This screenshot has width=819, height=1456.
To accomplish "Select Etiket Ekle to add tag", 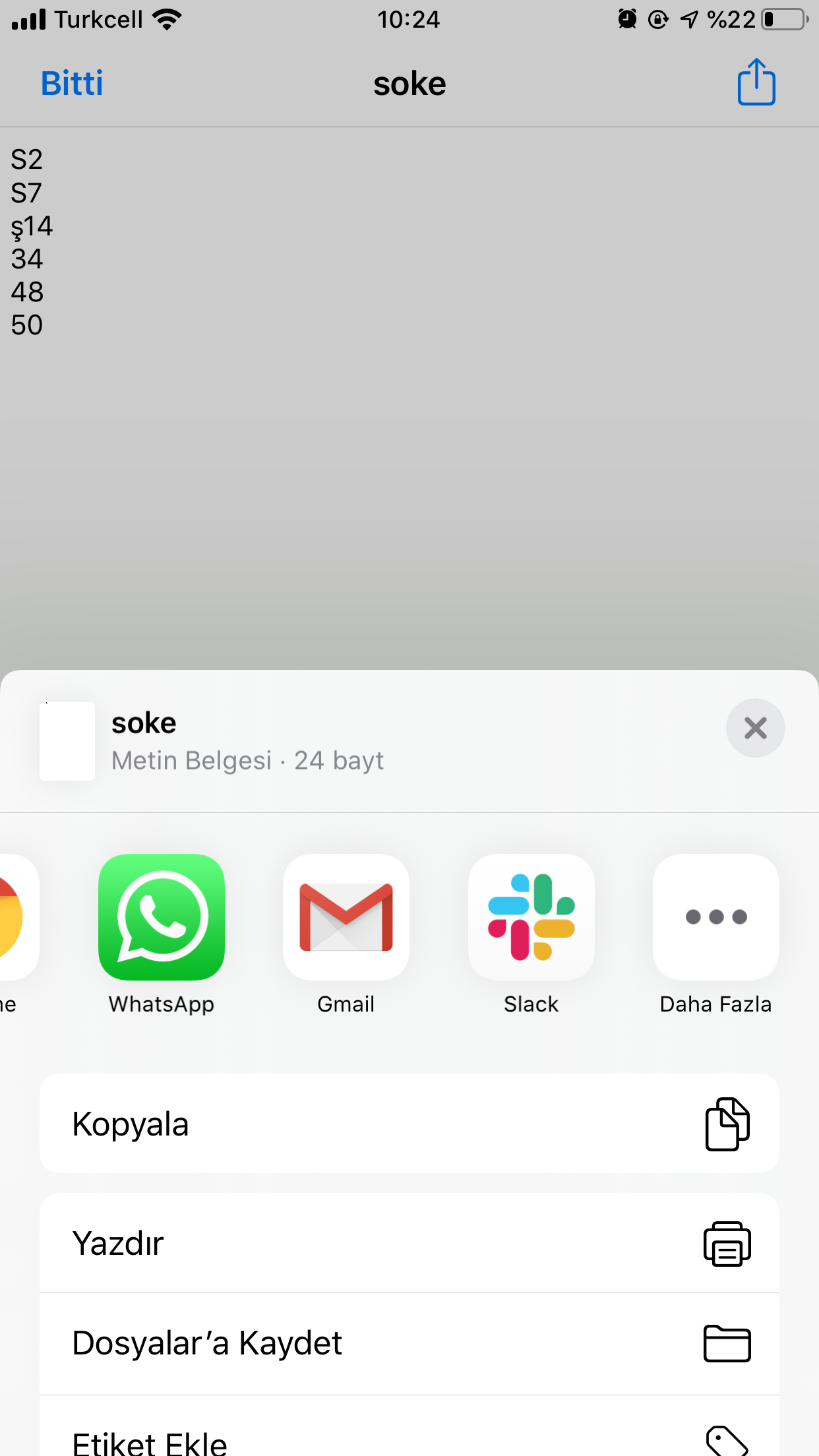I will point(409,1438).
